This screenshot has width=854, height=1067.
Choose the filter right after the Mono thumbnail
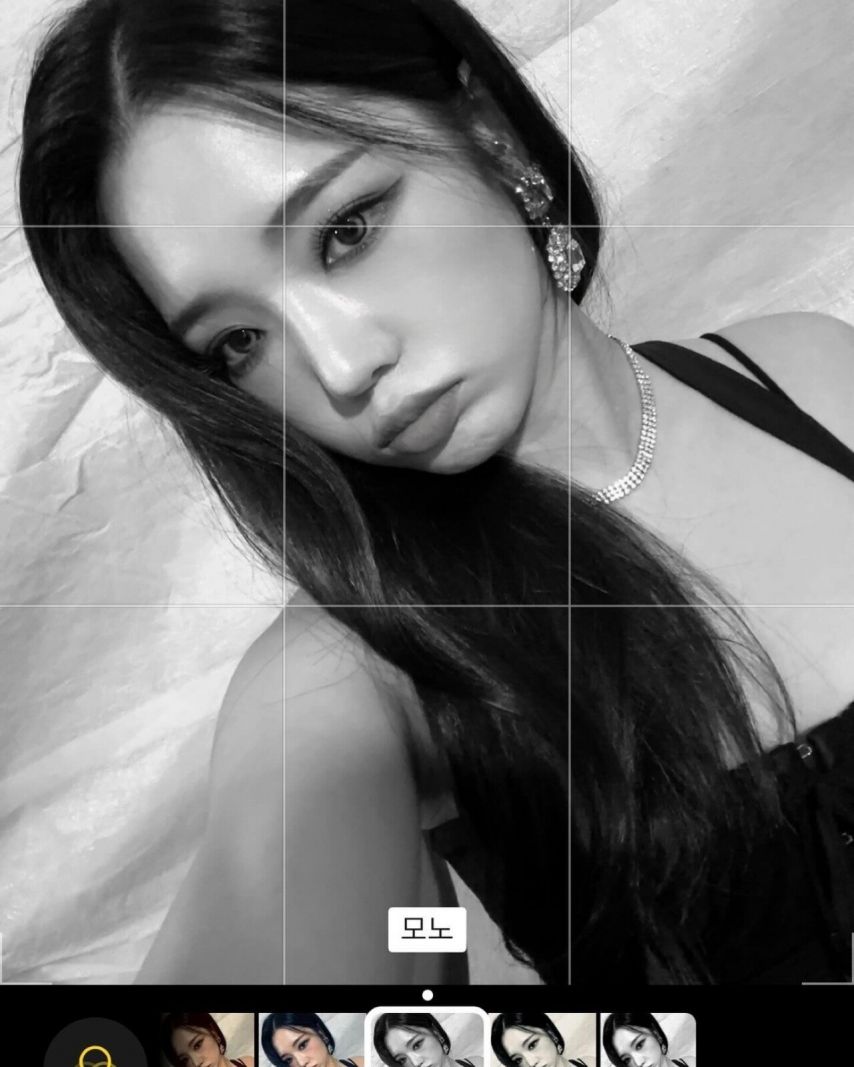point(543,1041)
